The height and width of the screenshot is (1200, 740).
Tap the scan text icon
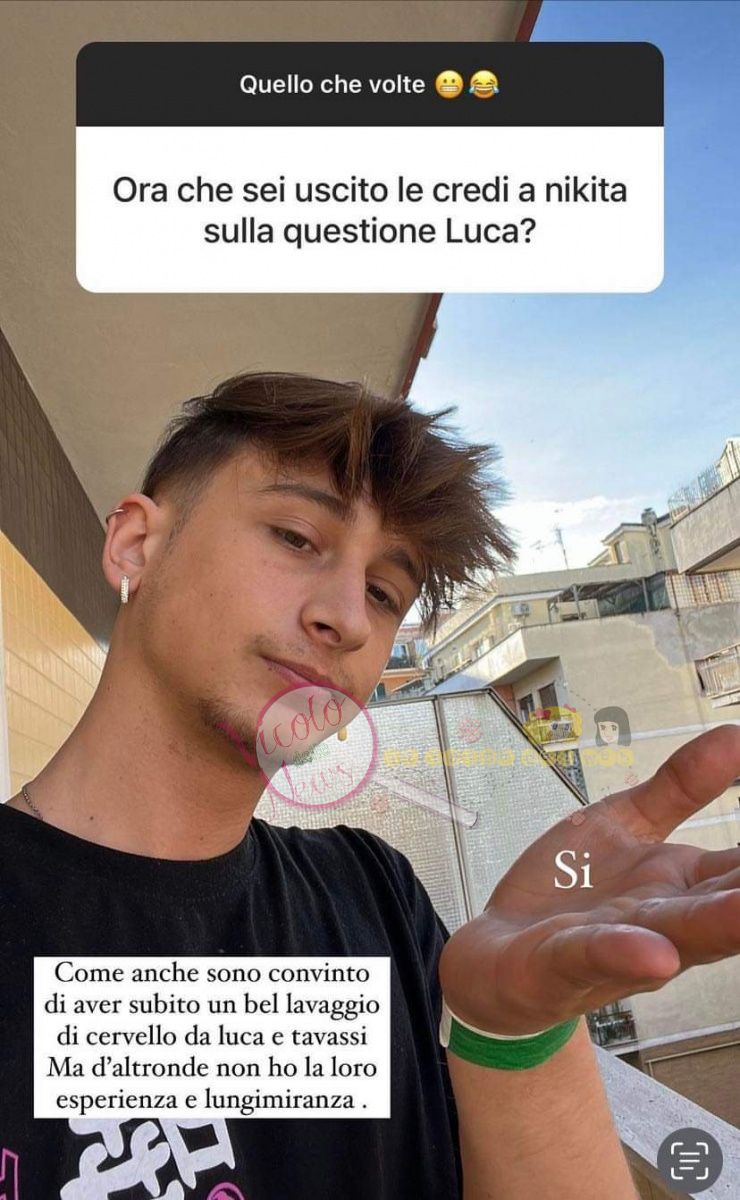690,1160
